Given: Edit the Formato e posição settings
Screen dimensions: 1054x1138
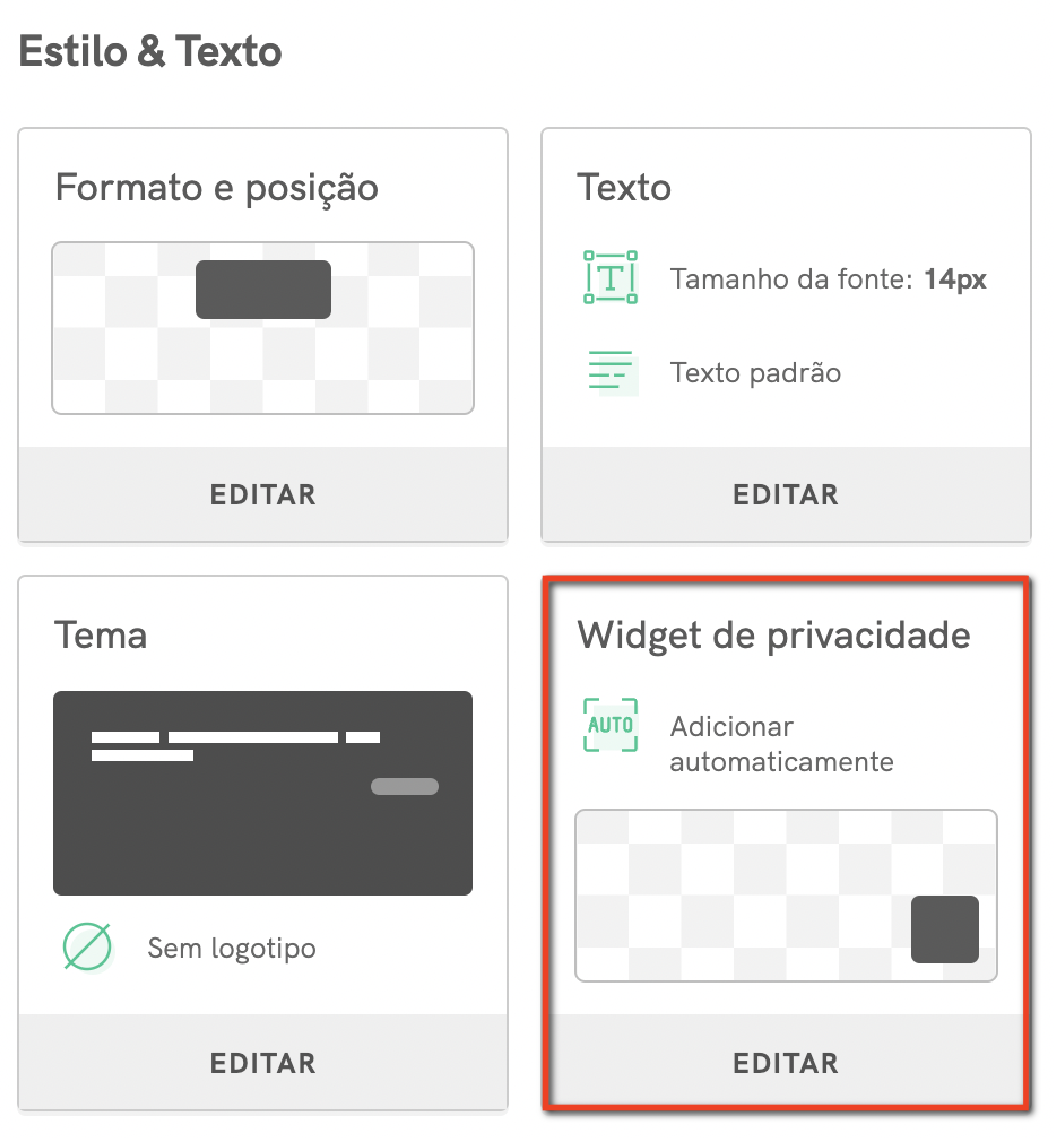Looking at the screenshot, I should point(262,494).
